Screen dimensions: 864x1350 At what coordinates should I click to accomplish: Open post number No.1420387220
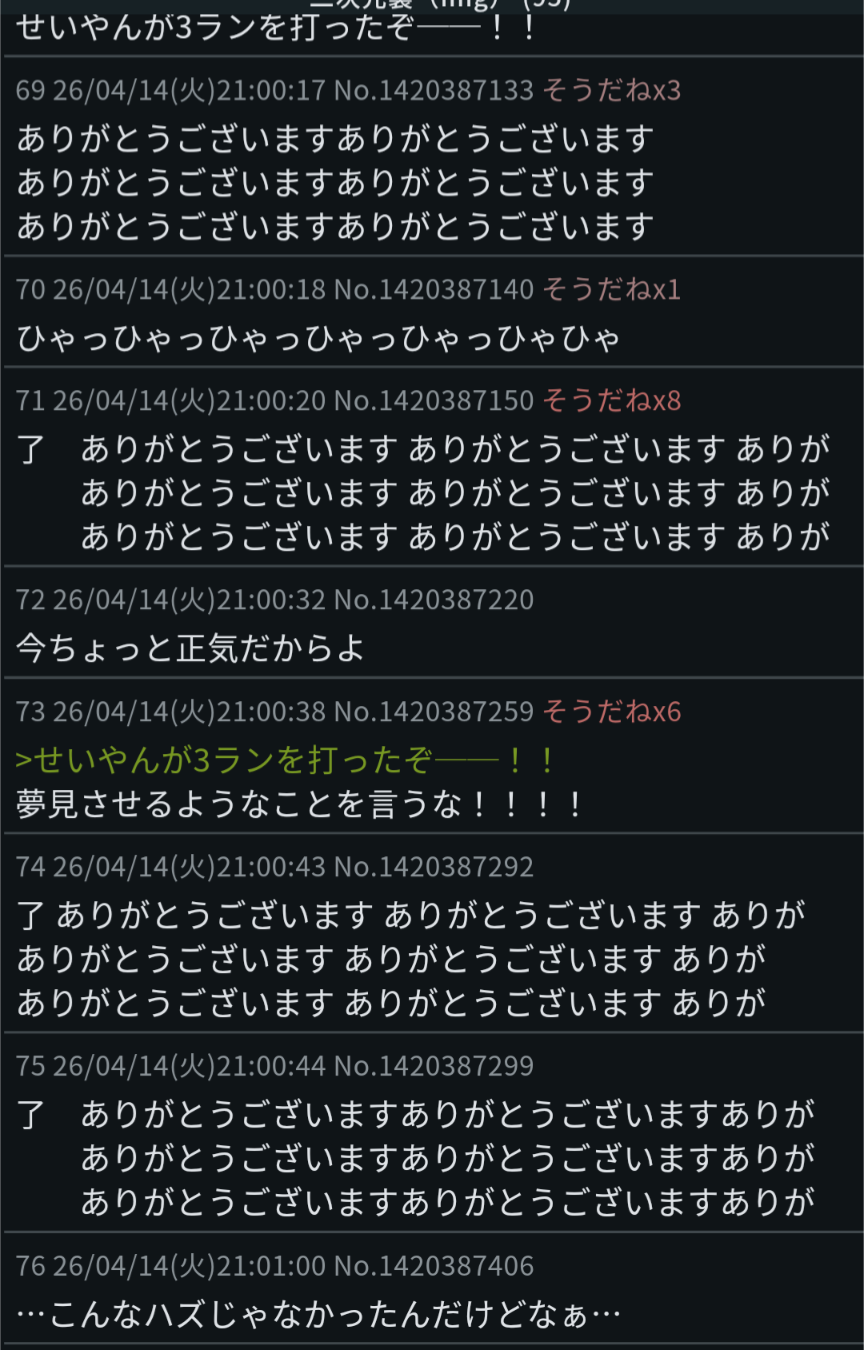(433, 600)
